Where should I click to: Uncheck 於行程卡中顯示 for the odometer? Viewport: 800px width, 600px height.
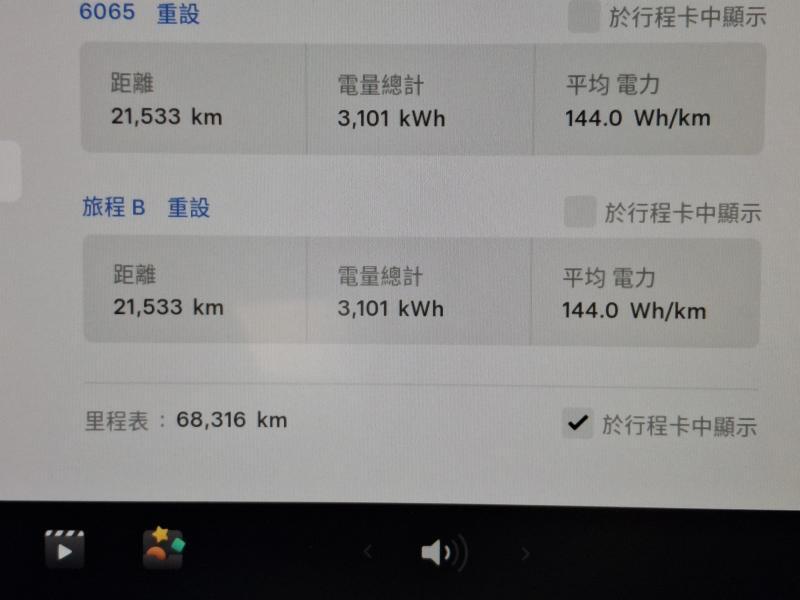(577, 424)
